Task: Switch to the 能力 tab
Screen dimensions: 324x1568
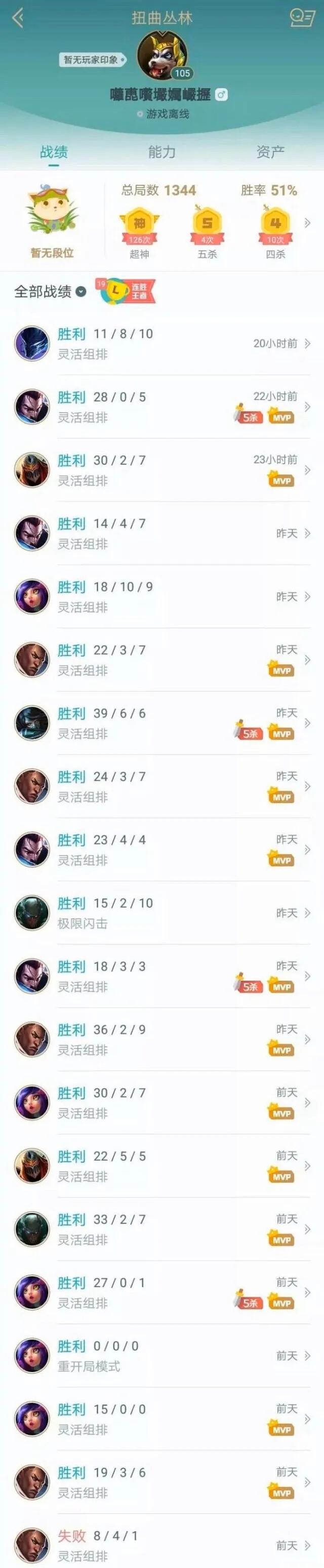Action: (161, 151)
